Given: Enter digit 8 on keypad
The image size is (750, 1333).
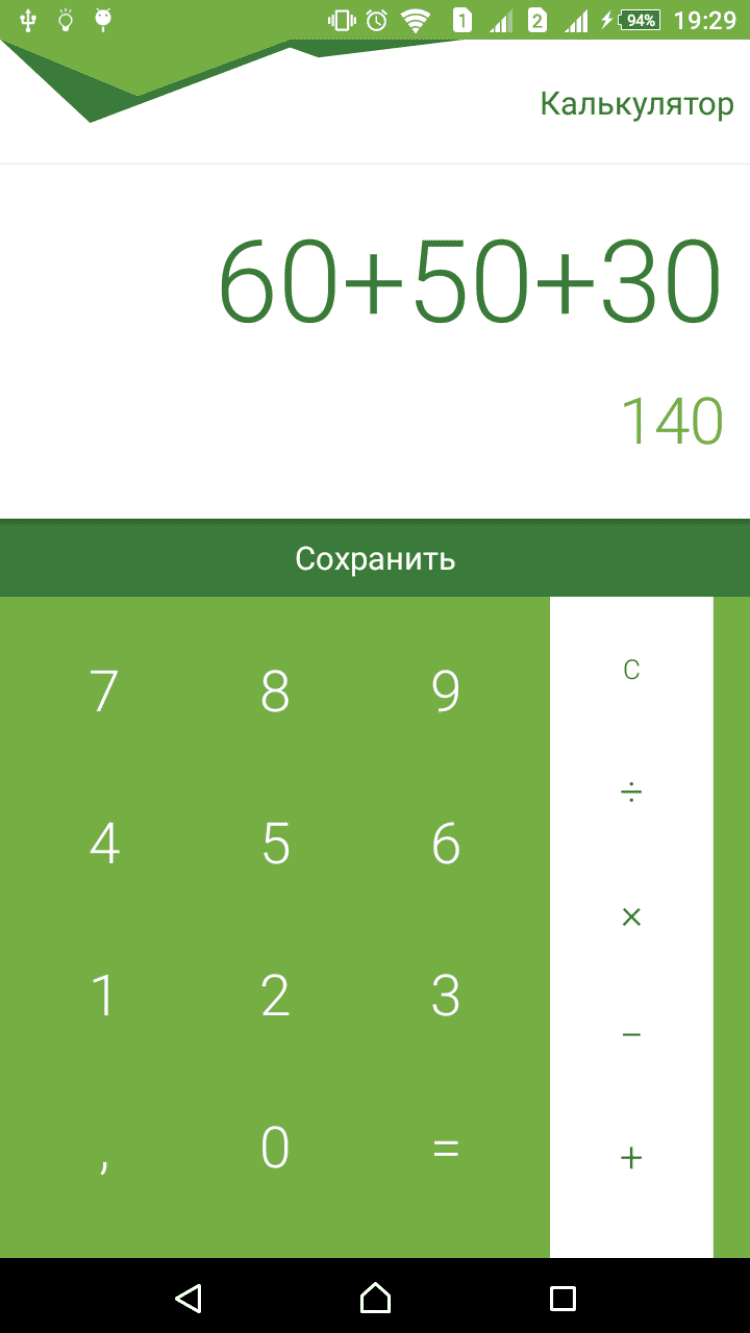Looking at the screenshot, I should [x=275, y=690].
